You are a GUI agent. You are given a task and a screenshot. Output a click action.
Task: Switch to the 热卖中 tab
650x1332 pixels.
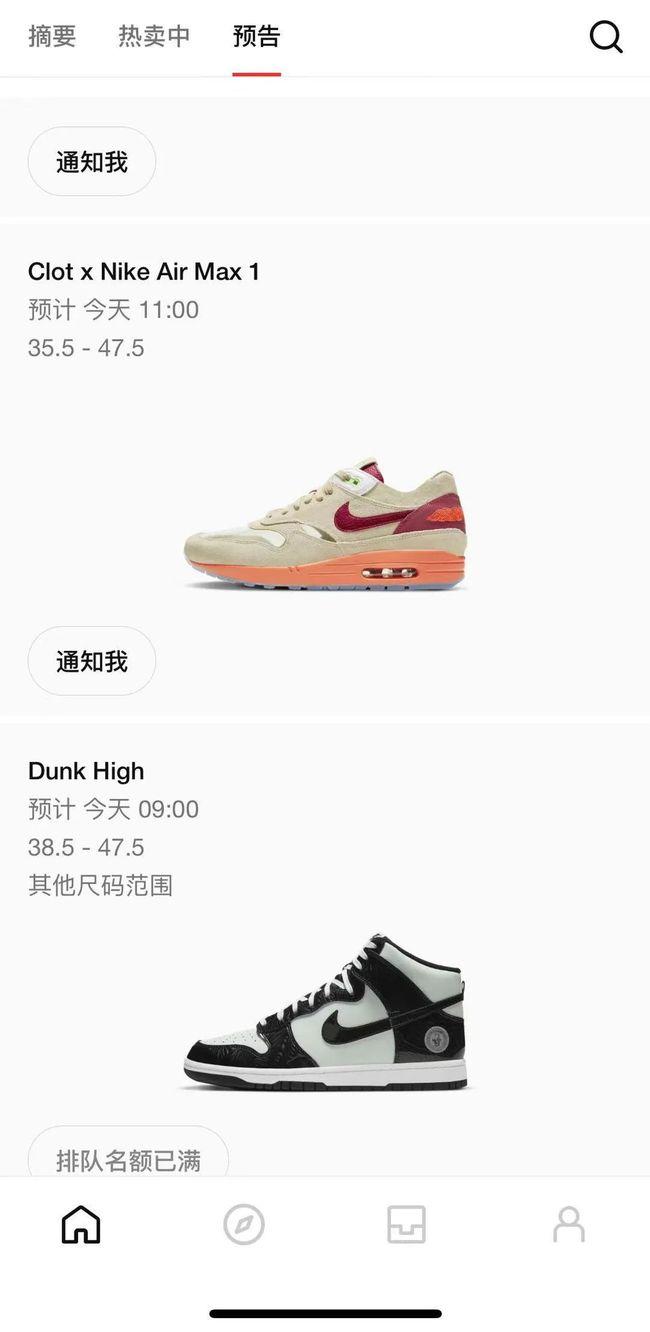point(154,37)
